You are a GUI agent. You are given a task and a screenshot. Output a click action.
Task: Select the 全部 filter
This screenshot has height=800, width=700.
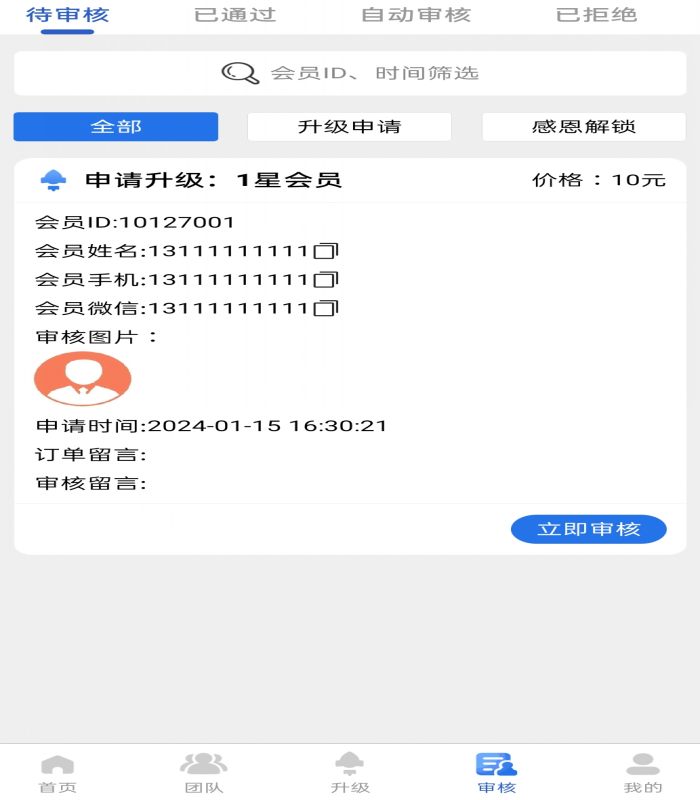click(116, 127)
